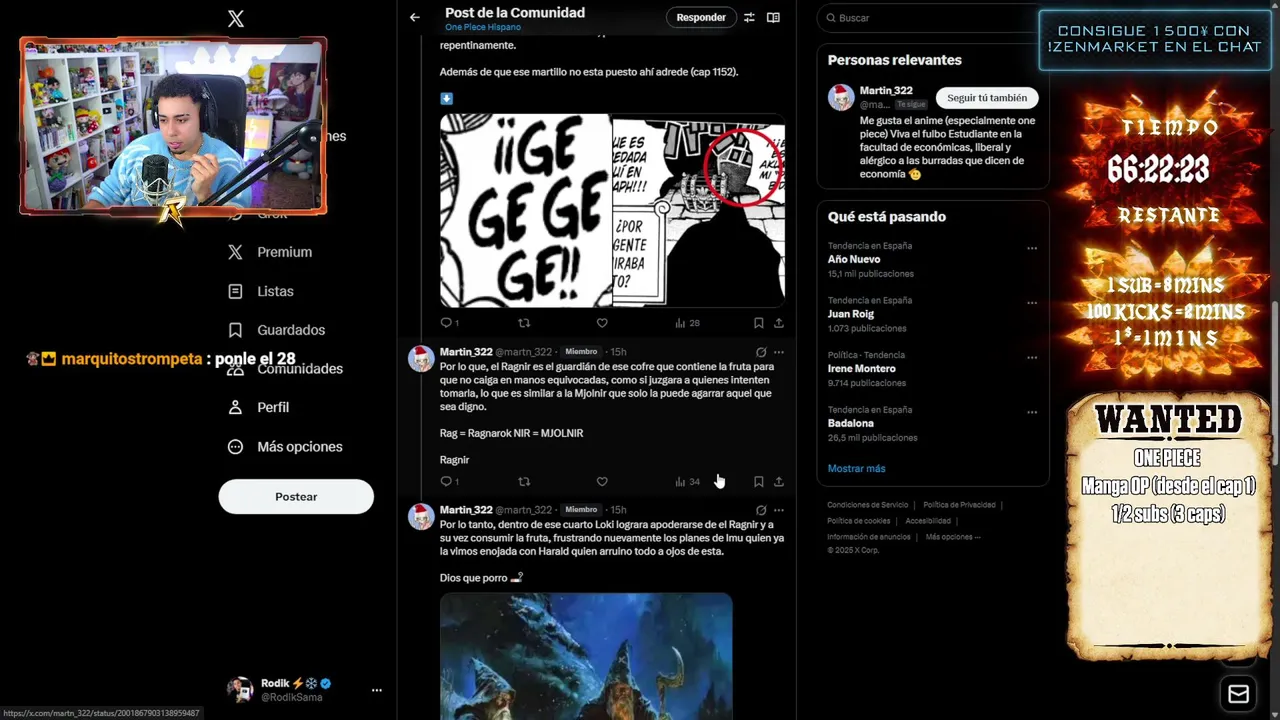This screenshot has height=720, width=1280.
Task: Open Guardados bookmarks
Action: click(x=290, y=330)
